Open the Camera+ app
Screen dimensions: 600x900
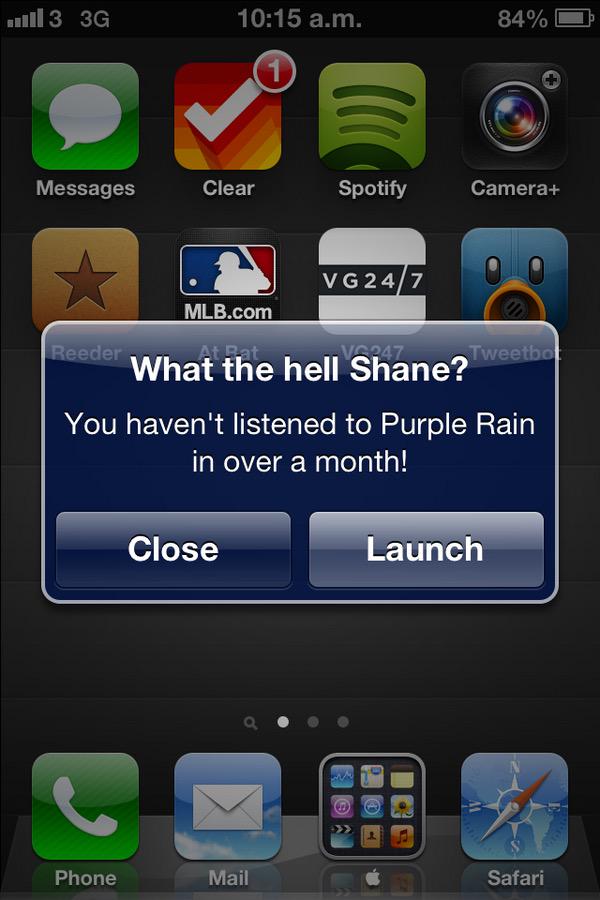point(514,116)
